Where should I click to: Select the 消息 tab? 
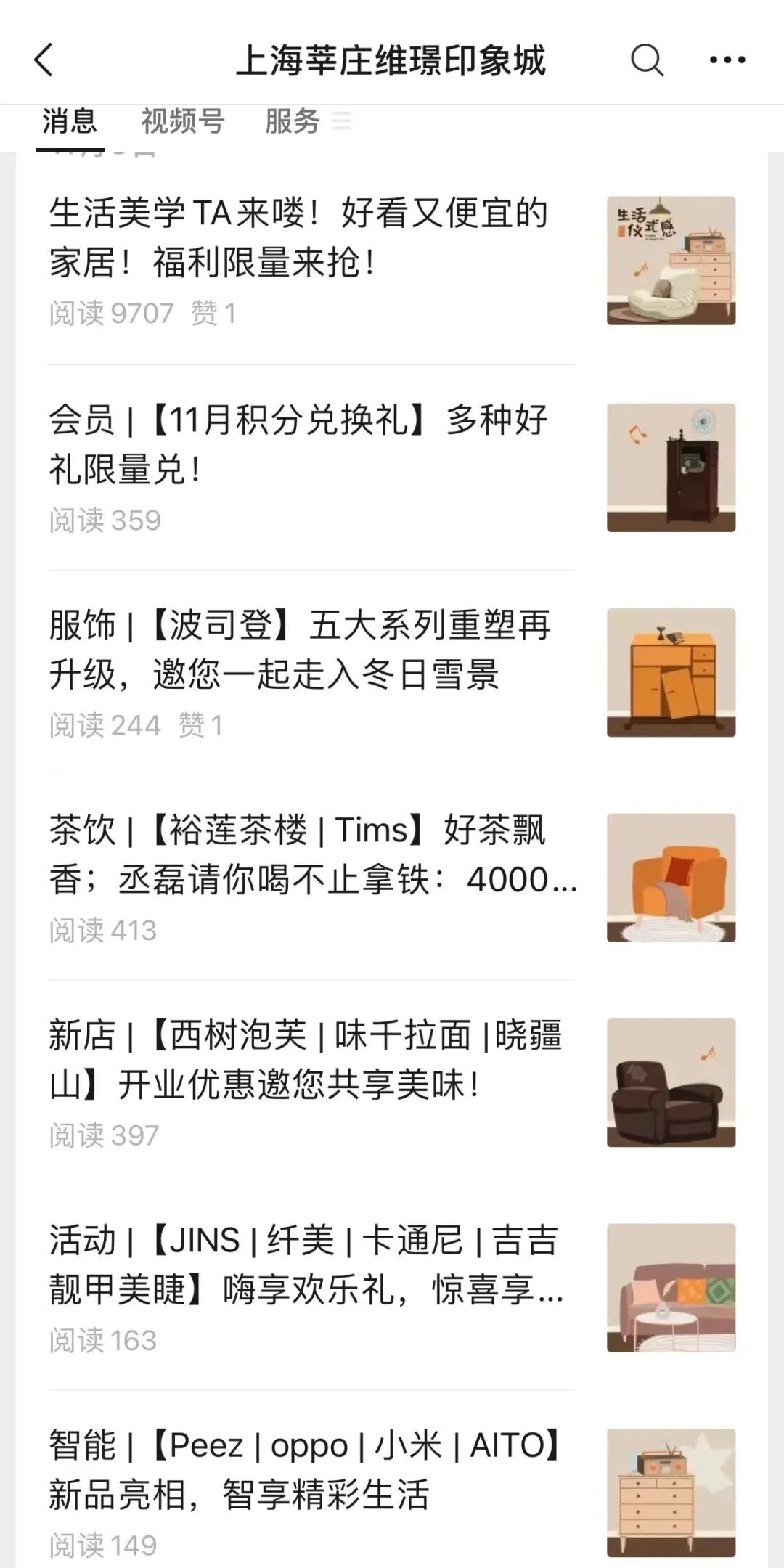tap(70, 121)
